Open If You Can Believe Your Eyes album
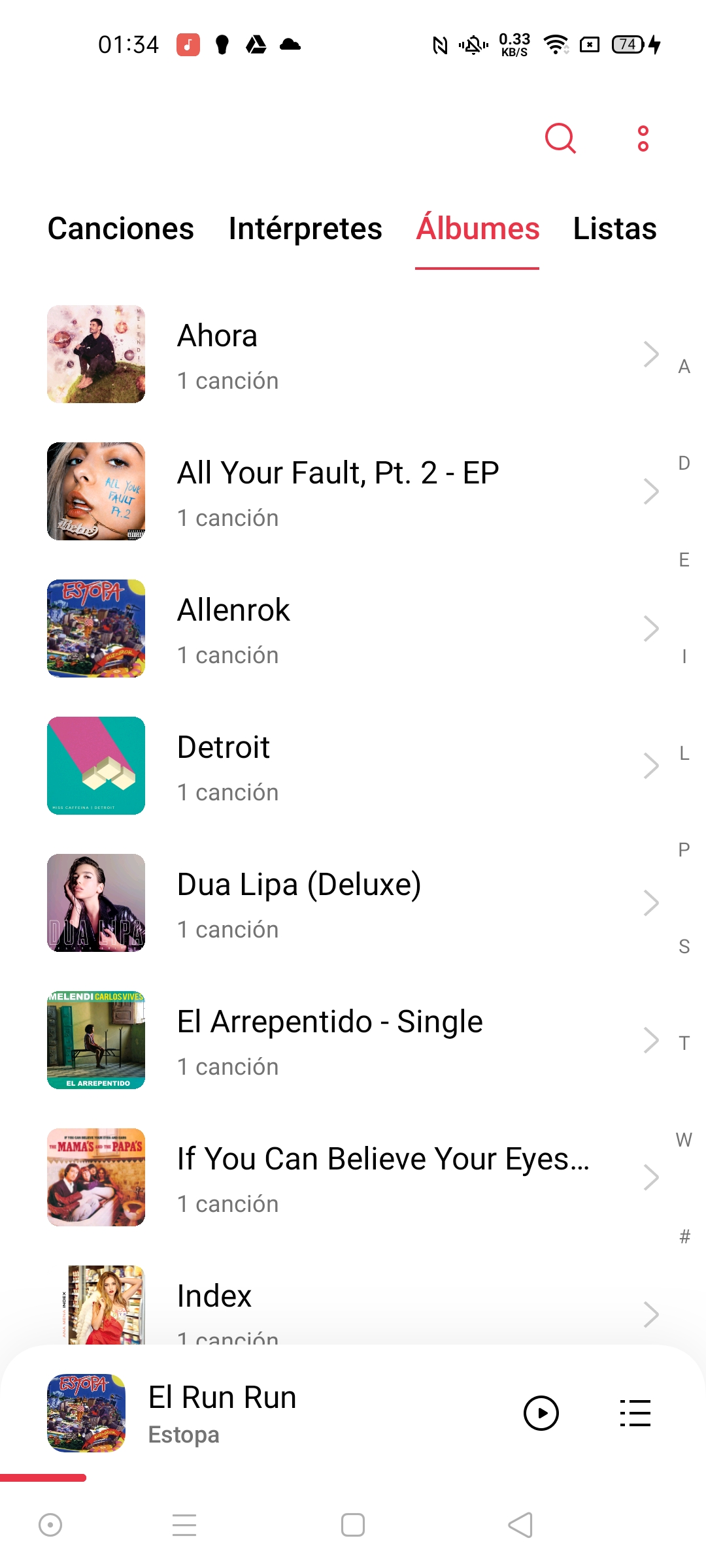This screenshot has height=1568, width=706. (353, 1177)
